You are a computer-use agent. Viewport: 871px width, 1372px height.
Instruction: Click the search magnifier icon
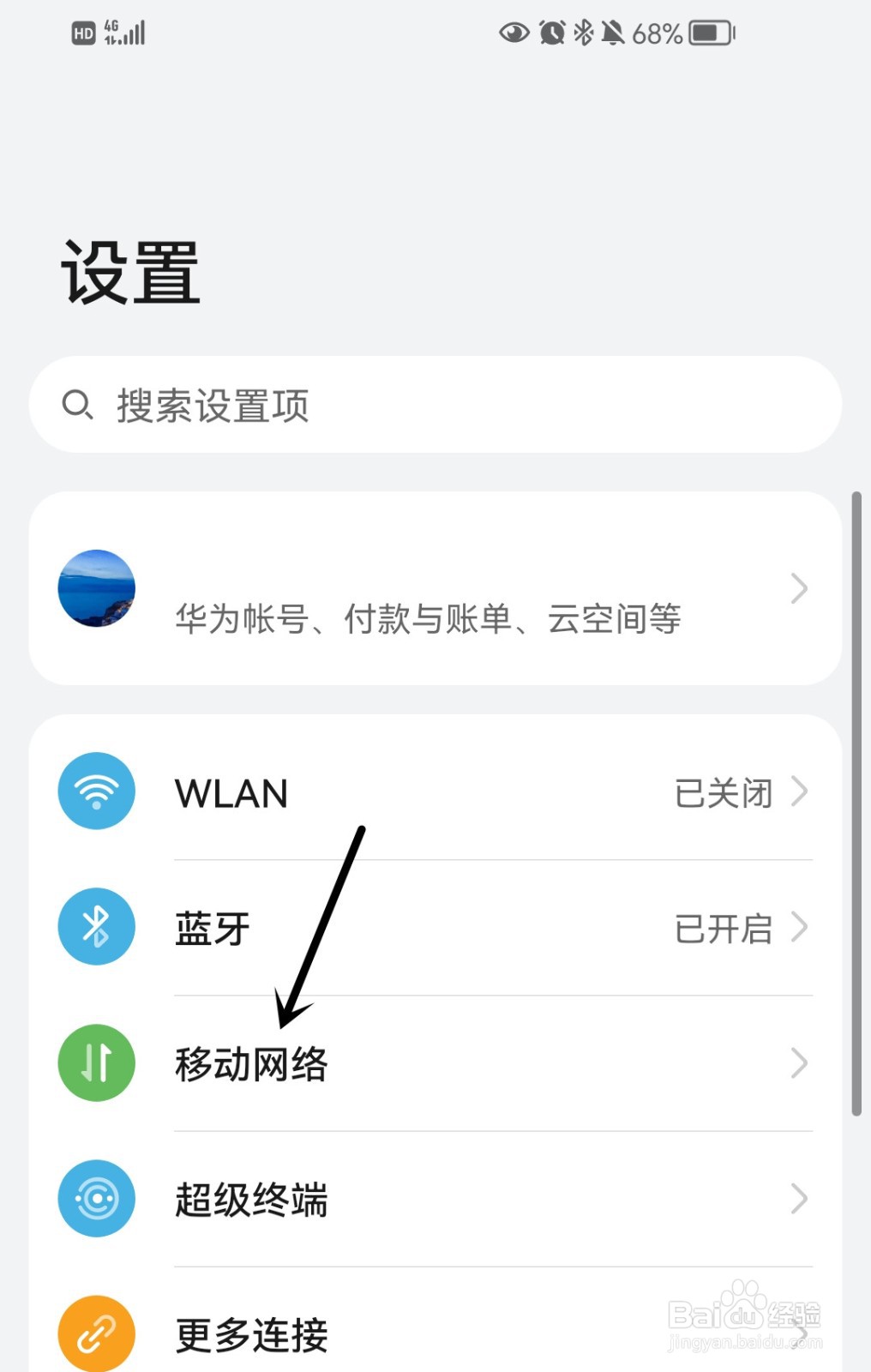(x=79, y=405)
